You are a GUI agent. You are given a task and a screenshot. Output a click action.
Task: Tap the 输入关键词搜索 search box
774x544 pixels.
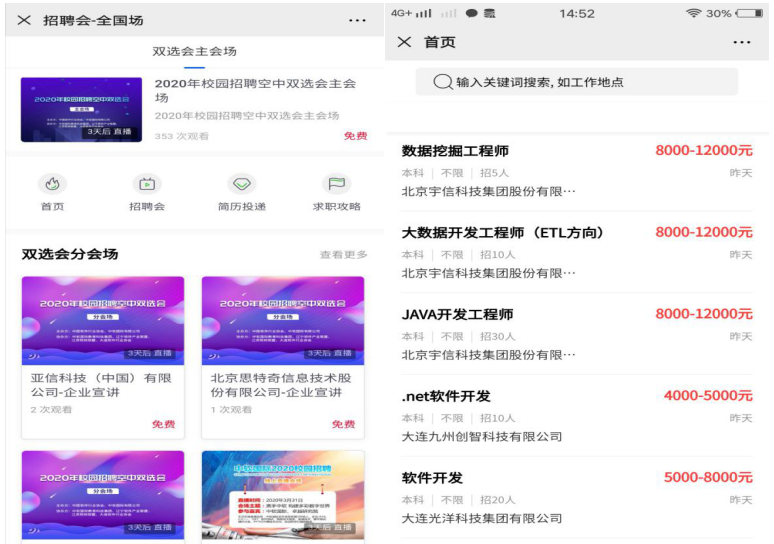(576, 82)
